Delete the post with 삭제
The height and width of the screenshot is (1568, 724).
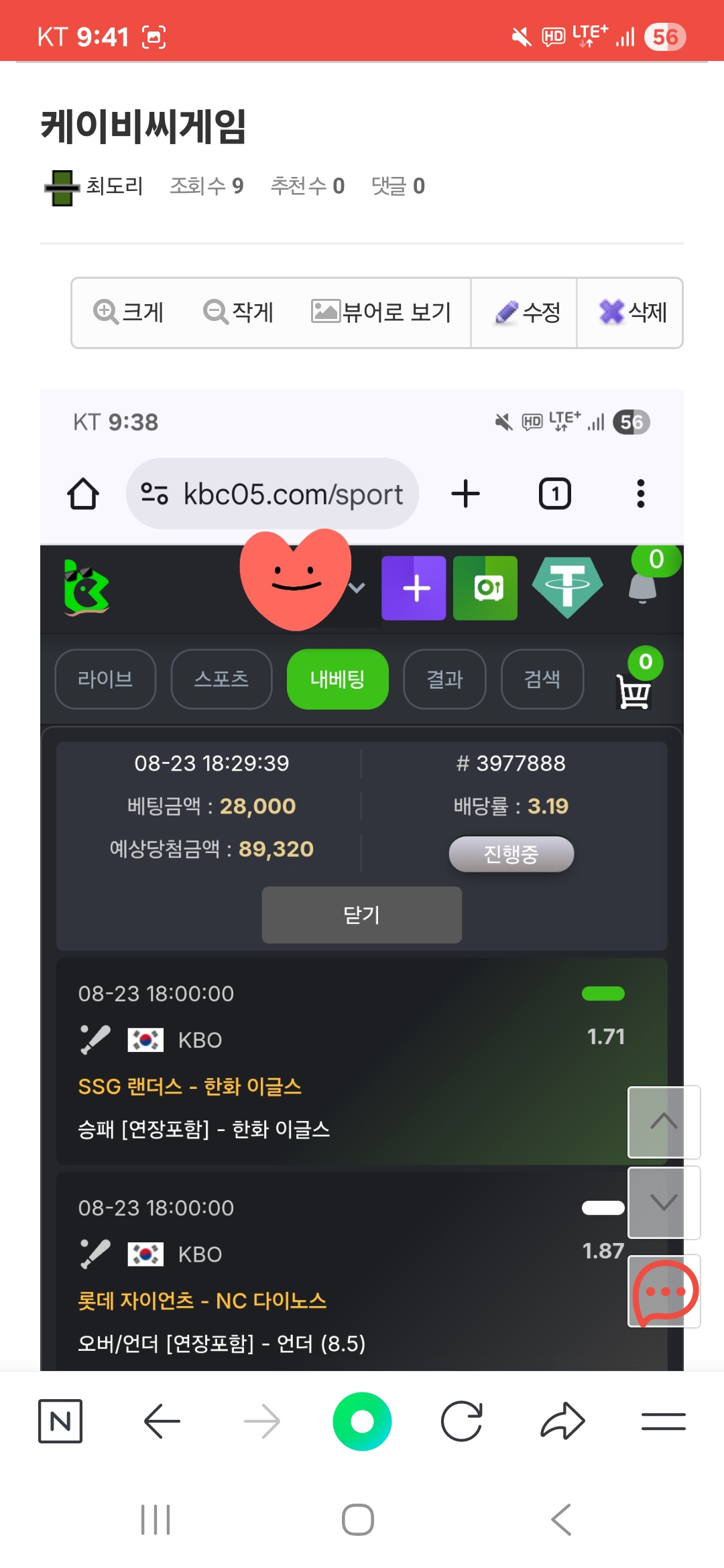(x=632, y=312)
